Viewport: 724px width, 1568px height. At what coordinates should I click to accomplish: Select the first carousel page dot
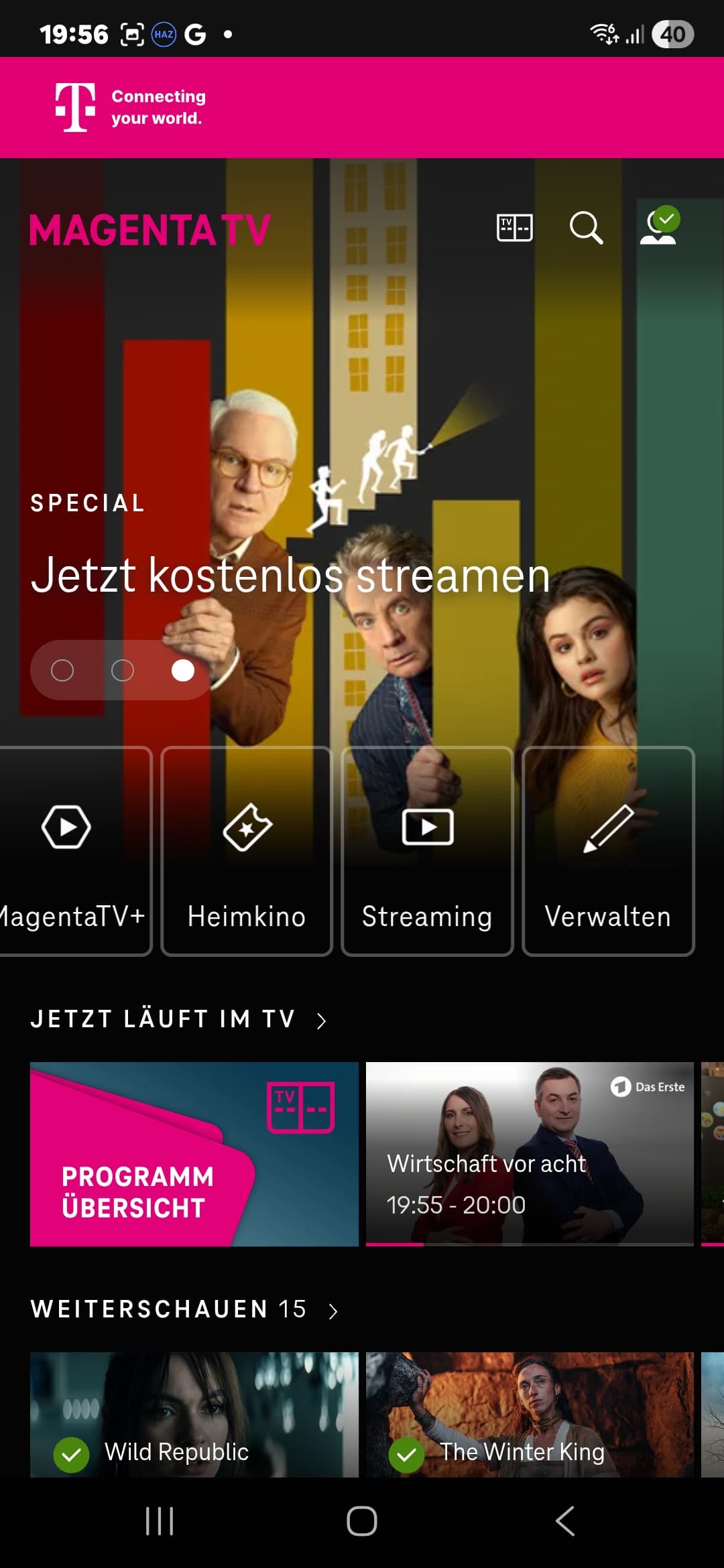pos(62,670)
